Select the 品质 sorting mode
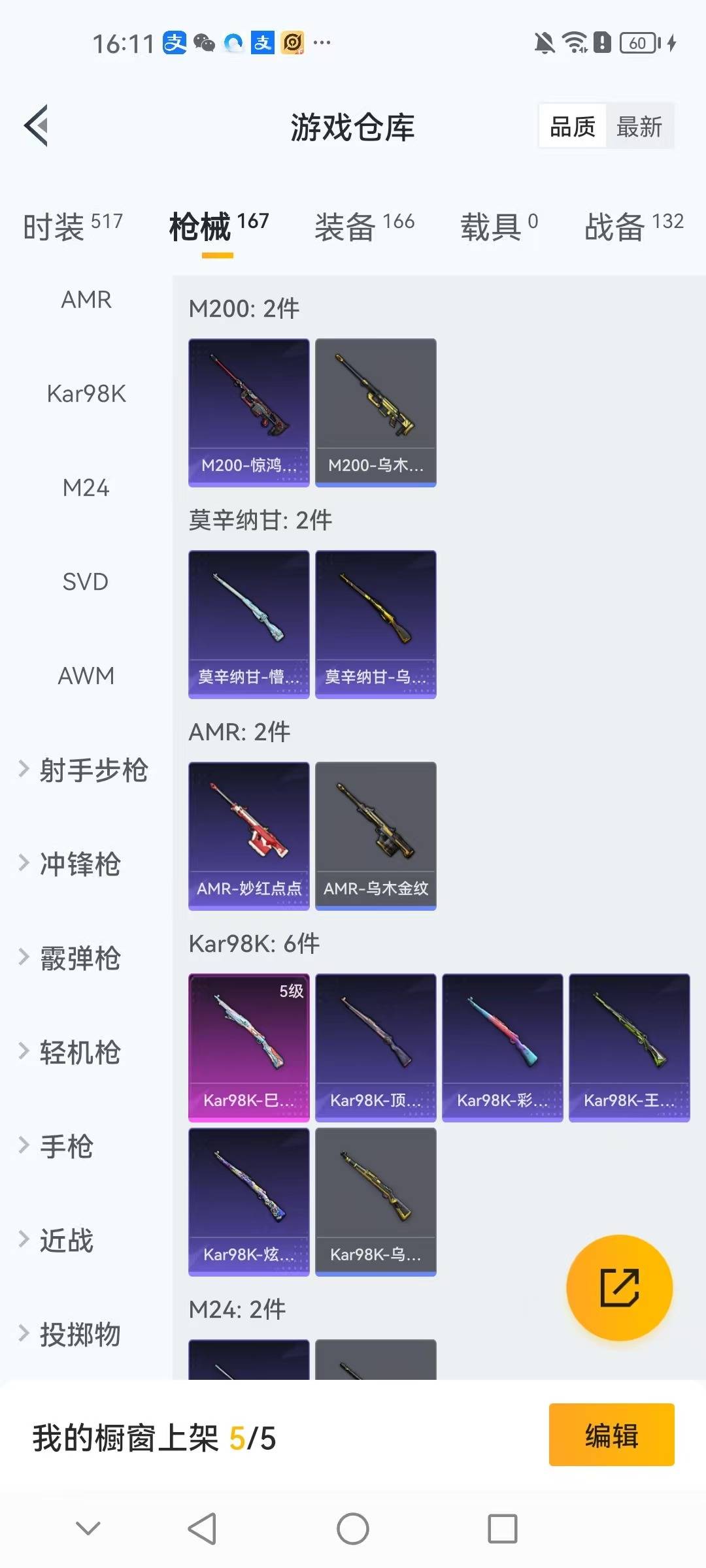The image size is (706, 1568). pos(571,126)
